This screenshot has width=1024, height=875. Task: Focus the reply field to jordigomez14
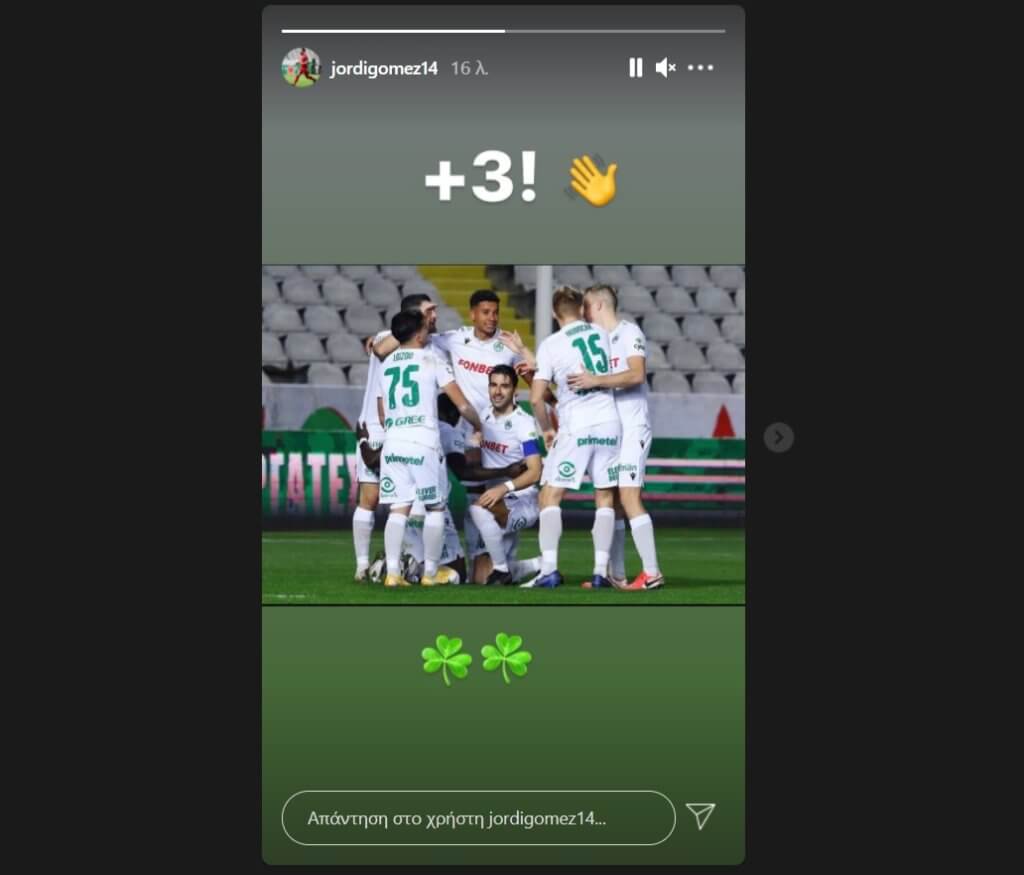coord(478,818)
